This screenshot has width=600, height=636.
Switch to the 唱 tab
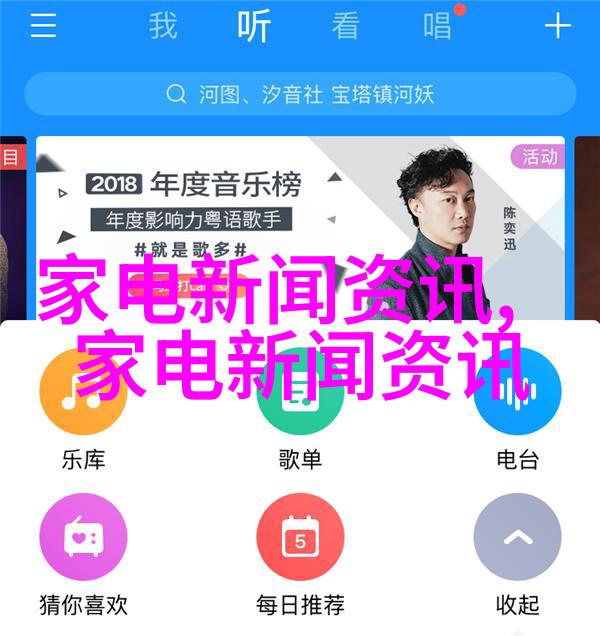click(437, 26)
